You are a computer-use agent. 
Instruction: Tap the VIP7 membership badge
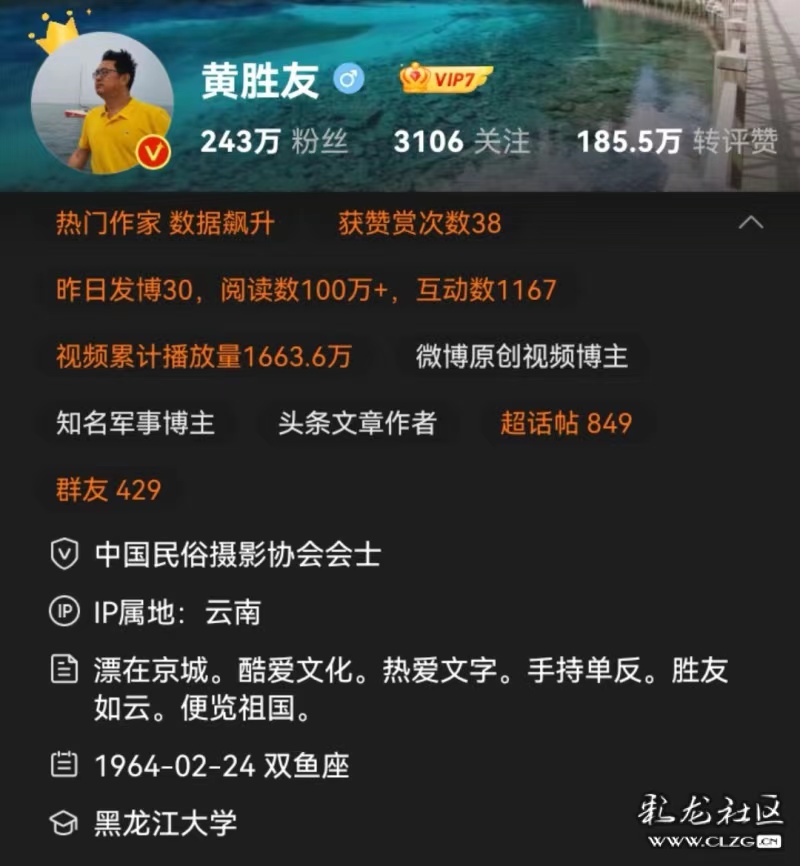pos(446,79)
